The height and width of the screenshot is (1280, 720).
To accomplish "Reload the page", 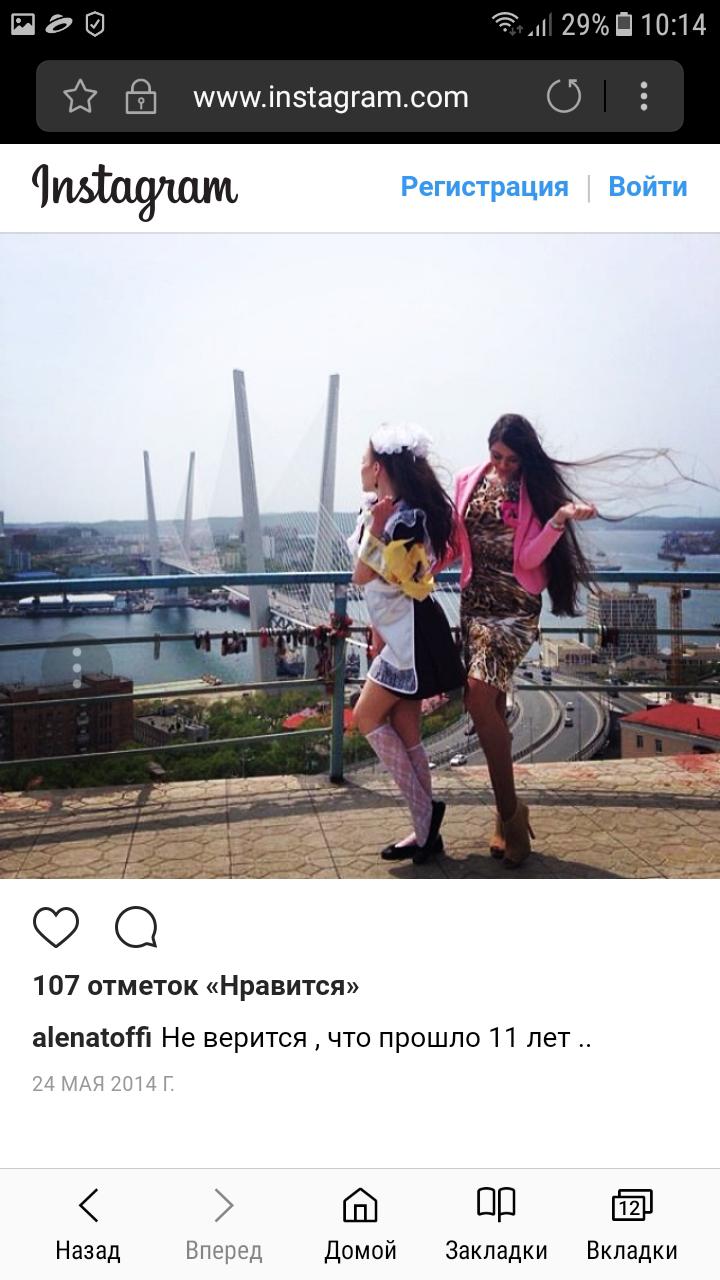I will 564,97.
